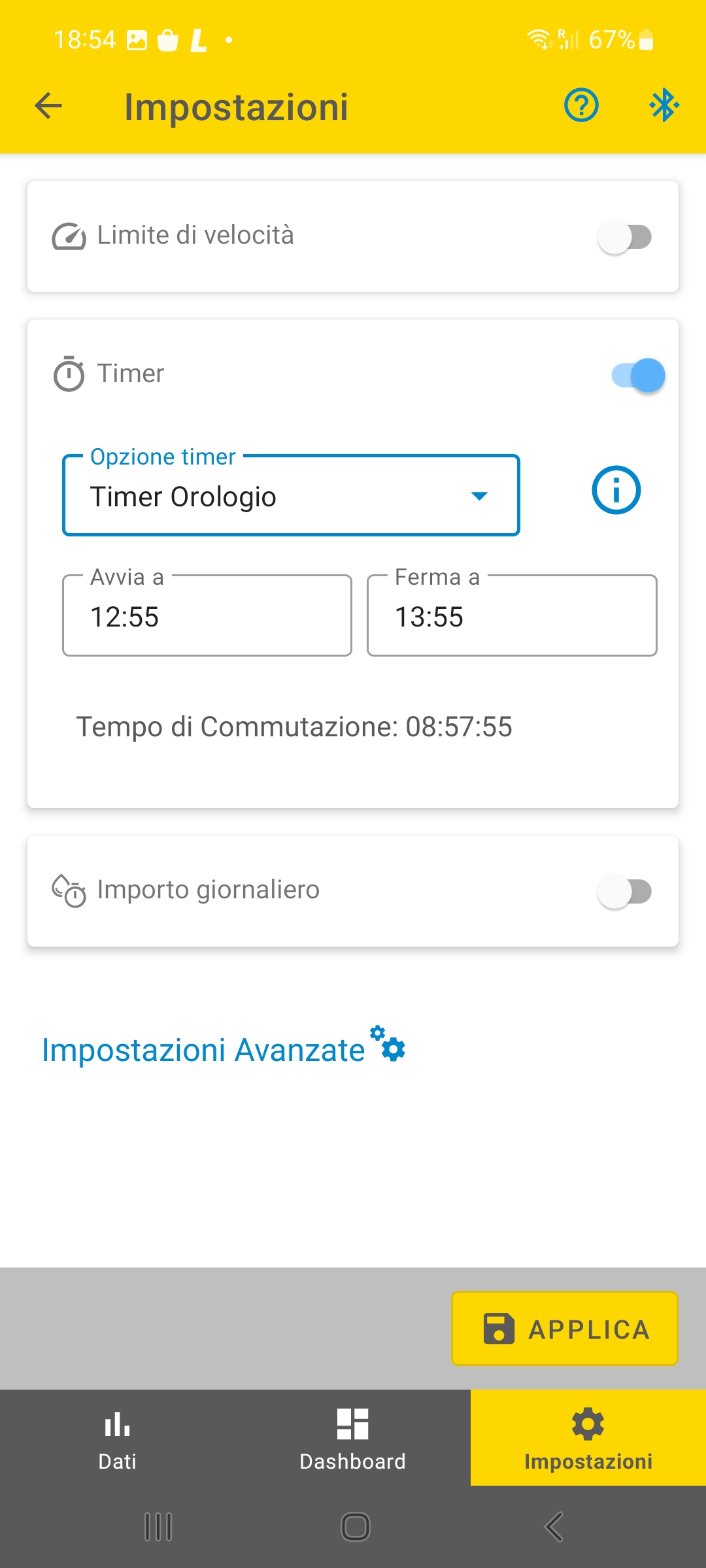The width and height of the screenshot is (706, 1568).
Task: Select the Impostazioni bottom tab
Action: [x=588, y=1438]
